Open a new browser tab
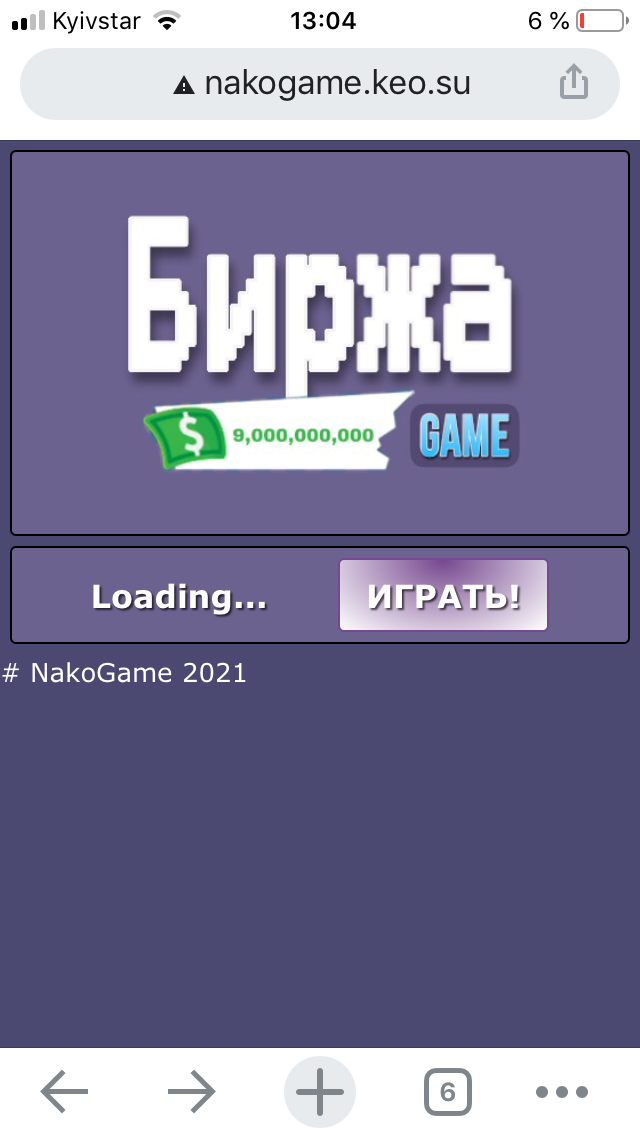 point(320,1092)
